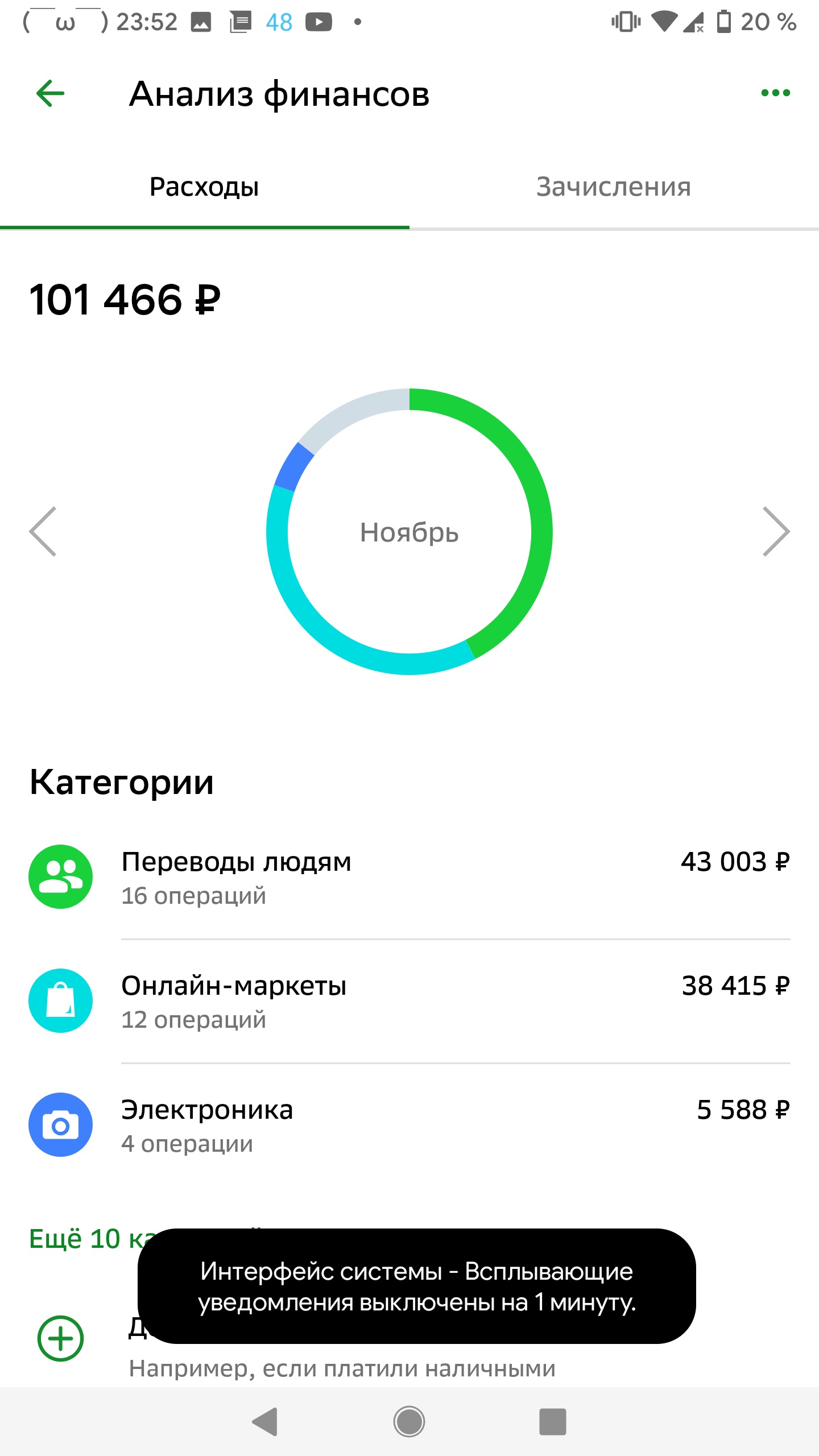Select the Расходы tab
The width and height of the screenshot is (819, 1456).
(x=205, y=188)
